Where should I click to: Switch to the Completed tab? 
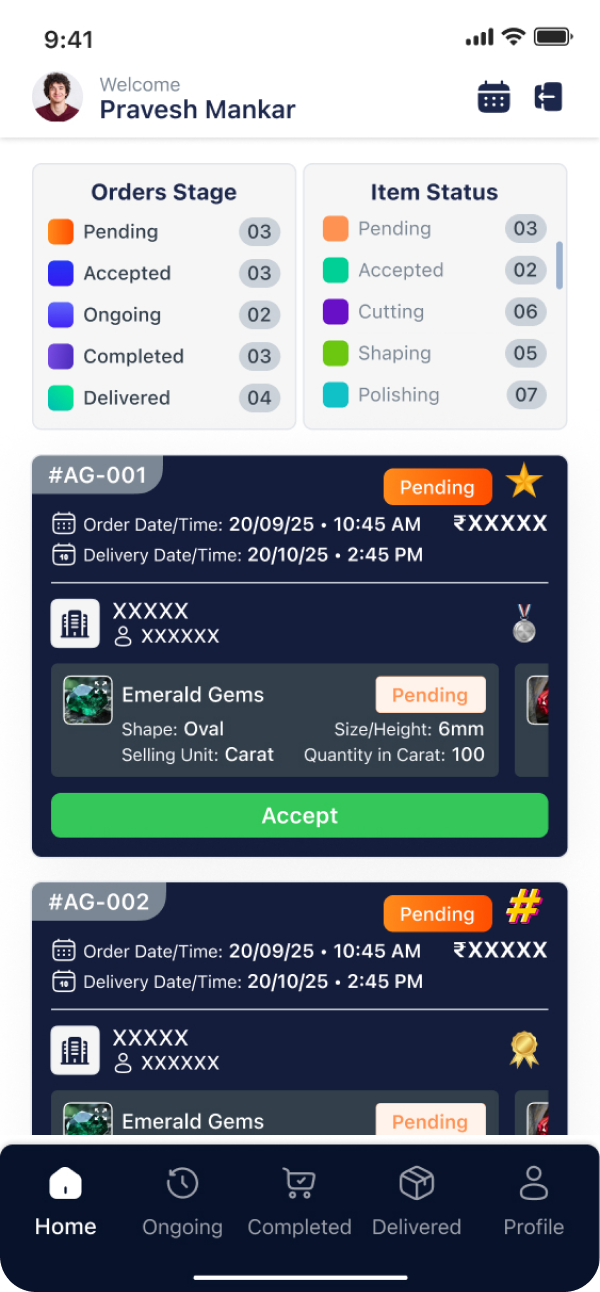pyautogui.click(x=299, y=1203)
